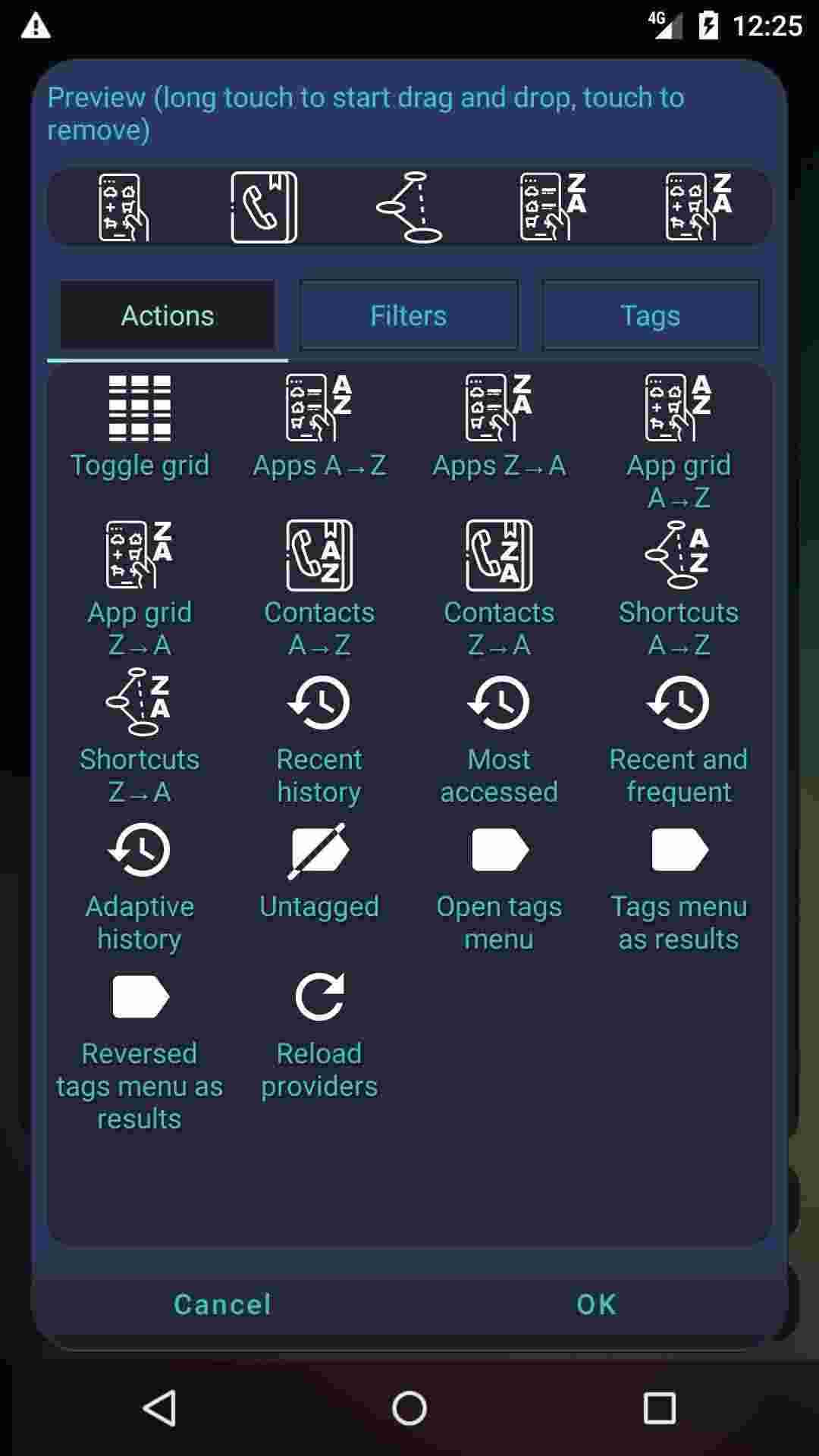
Task: Switch to the Tags tab
Action: pyautogui.click(x=650, y=315)
